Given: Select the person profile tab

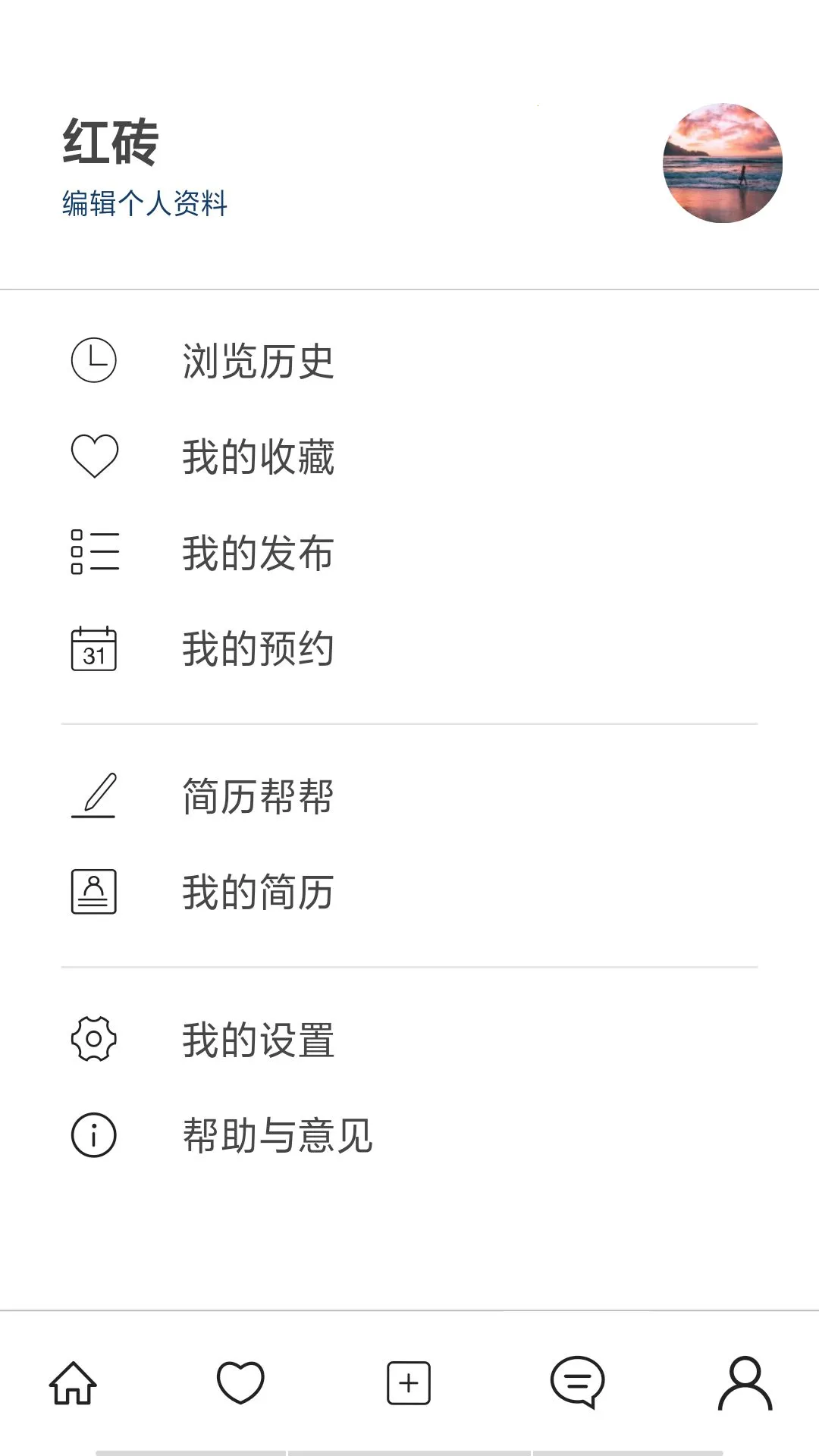Looking at the screenshot, I should (x=745, y=1382).
